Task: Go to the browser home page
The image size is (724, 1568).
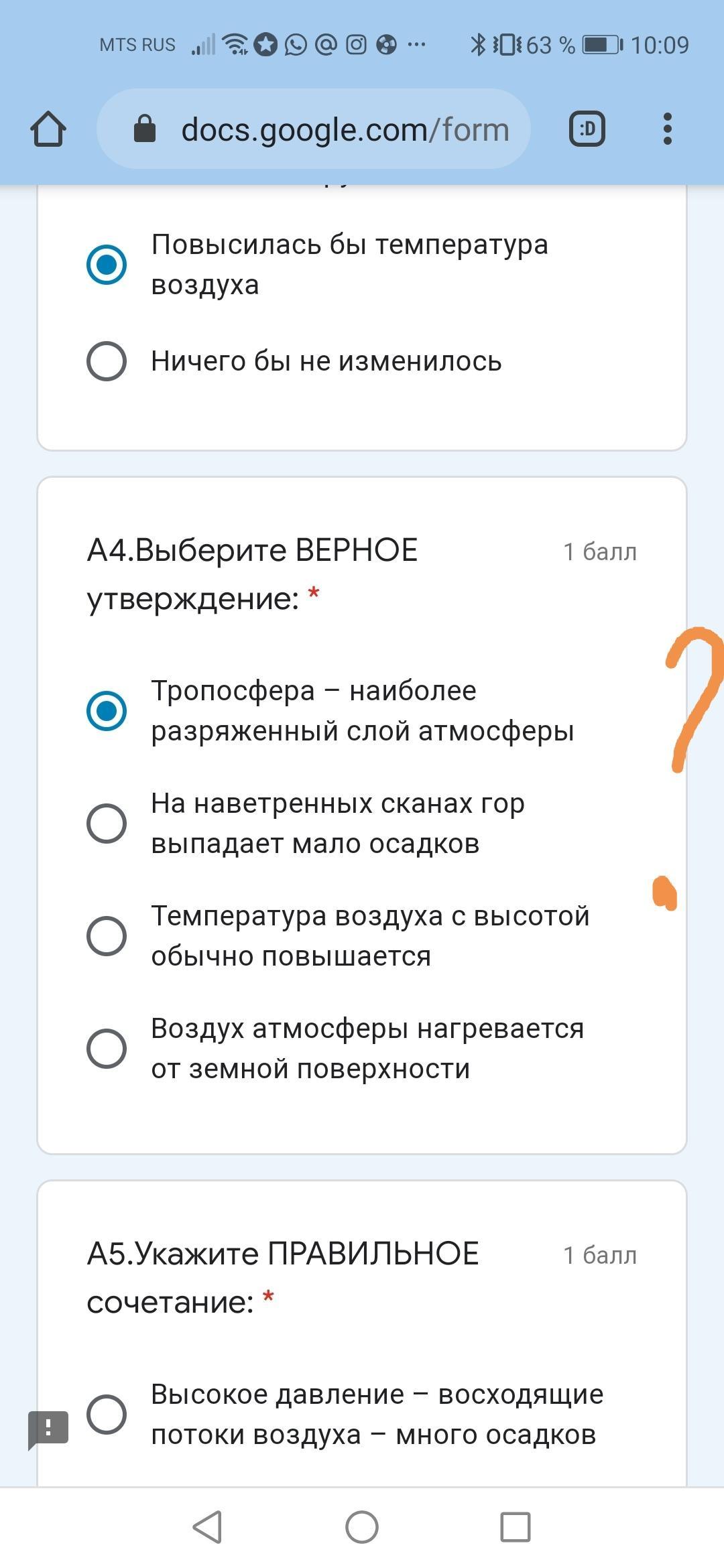Action: 48,129
